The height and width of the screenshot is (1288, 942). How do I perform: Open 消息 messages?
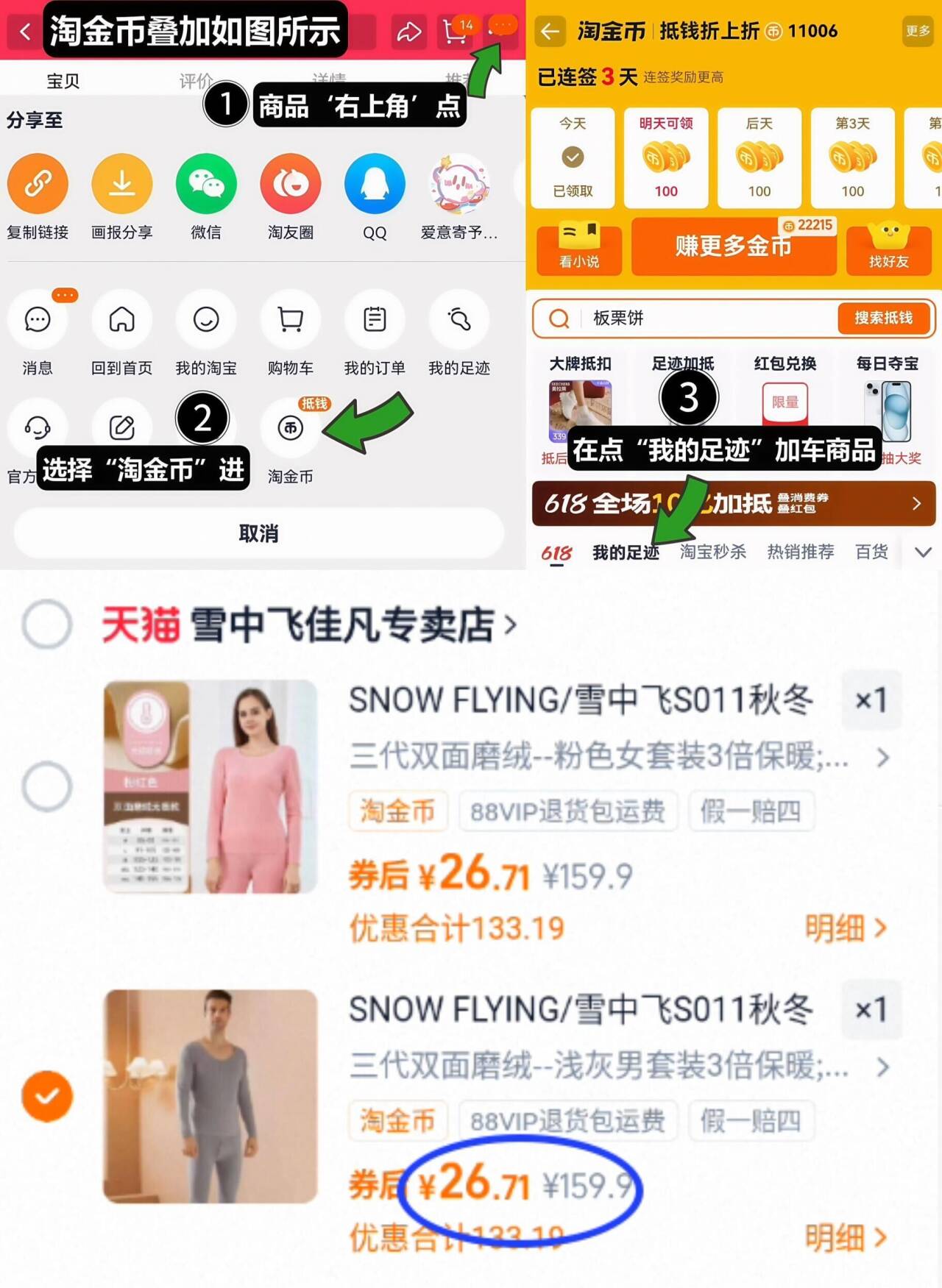38,321
